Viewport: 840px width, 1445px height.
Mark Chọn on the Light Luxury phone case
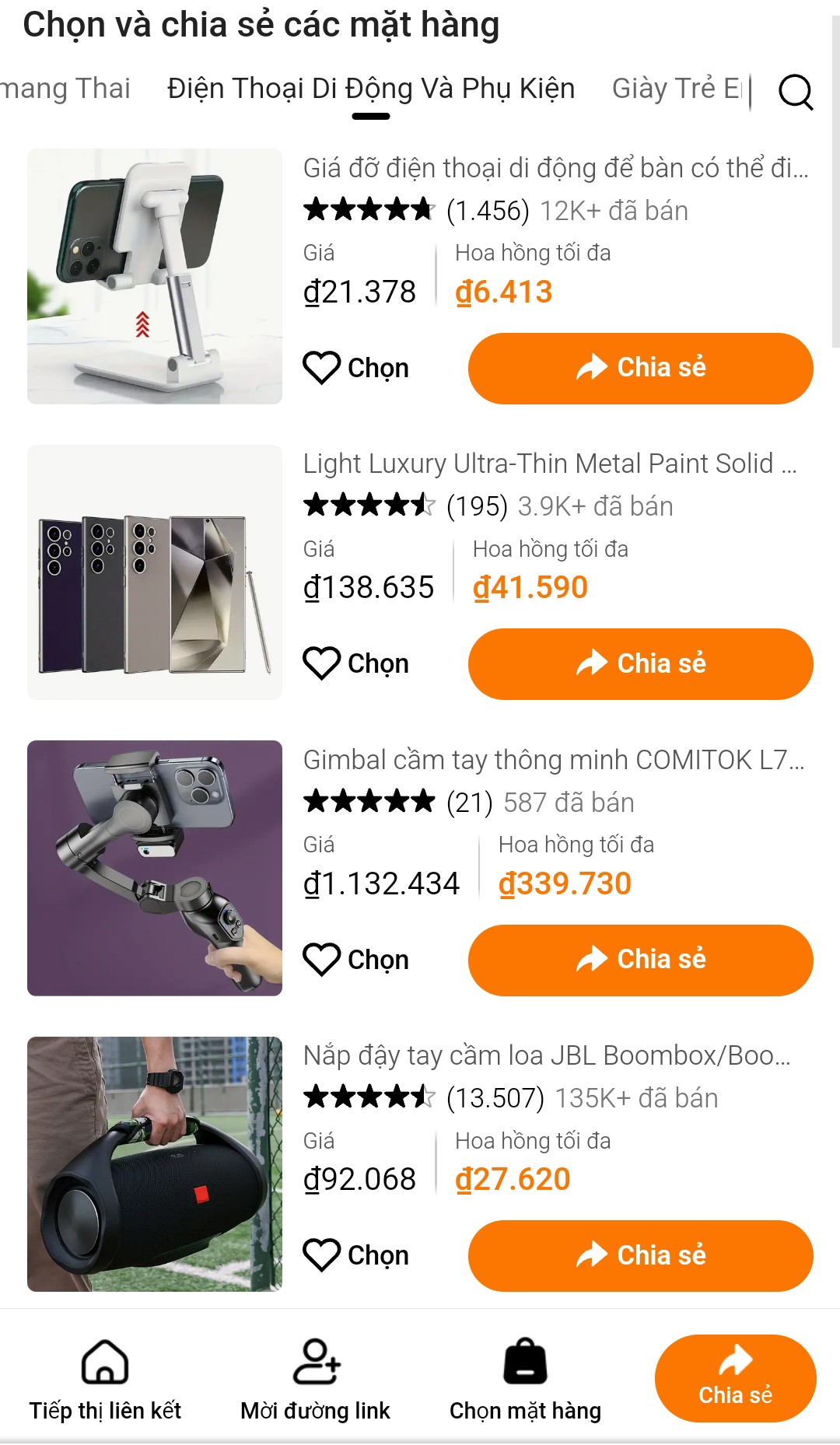pyautogui.click(x=356, y=664)
